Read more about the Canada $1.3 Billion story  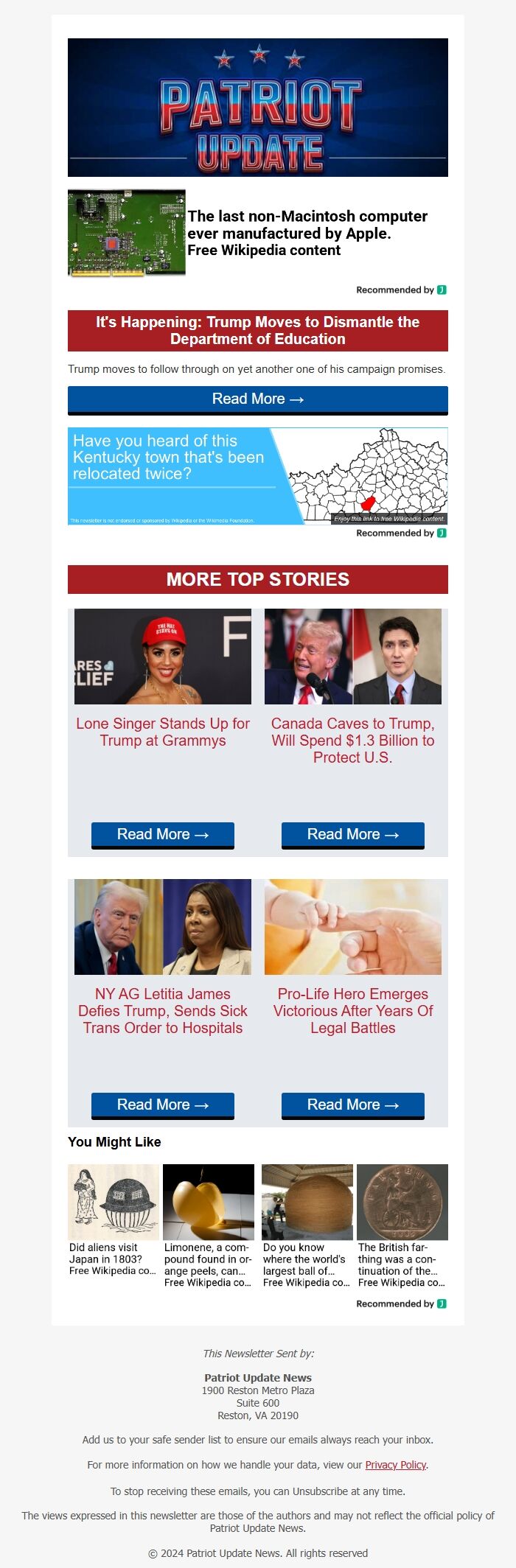pyautogui.click(x=352, y=835)
